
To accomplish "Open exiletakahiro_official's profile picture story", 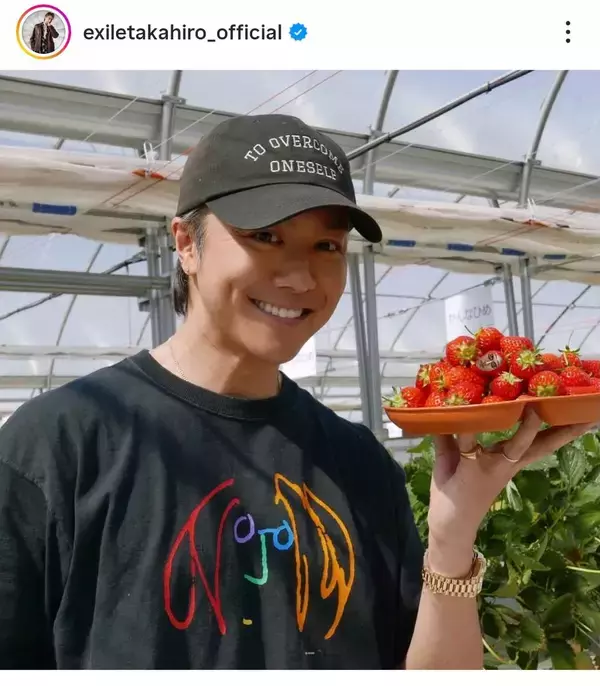I will coord(43,32).
